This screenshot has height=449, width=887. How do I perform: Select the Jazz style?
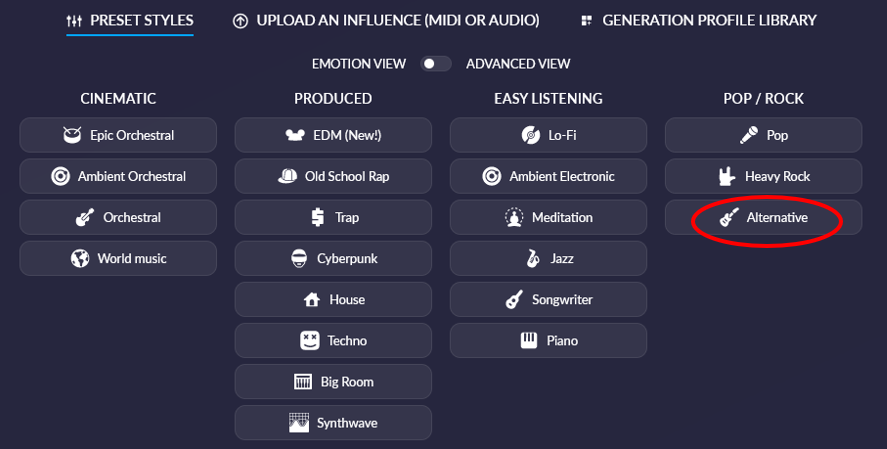click(x=548, y=258)
